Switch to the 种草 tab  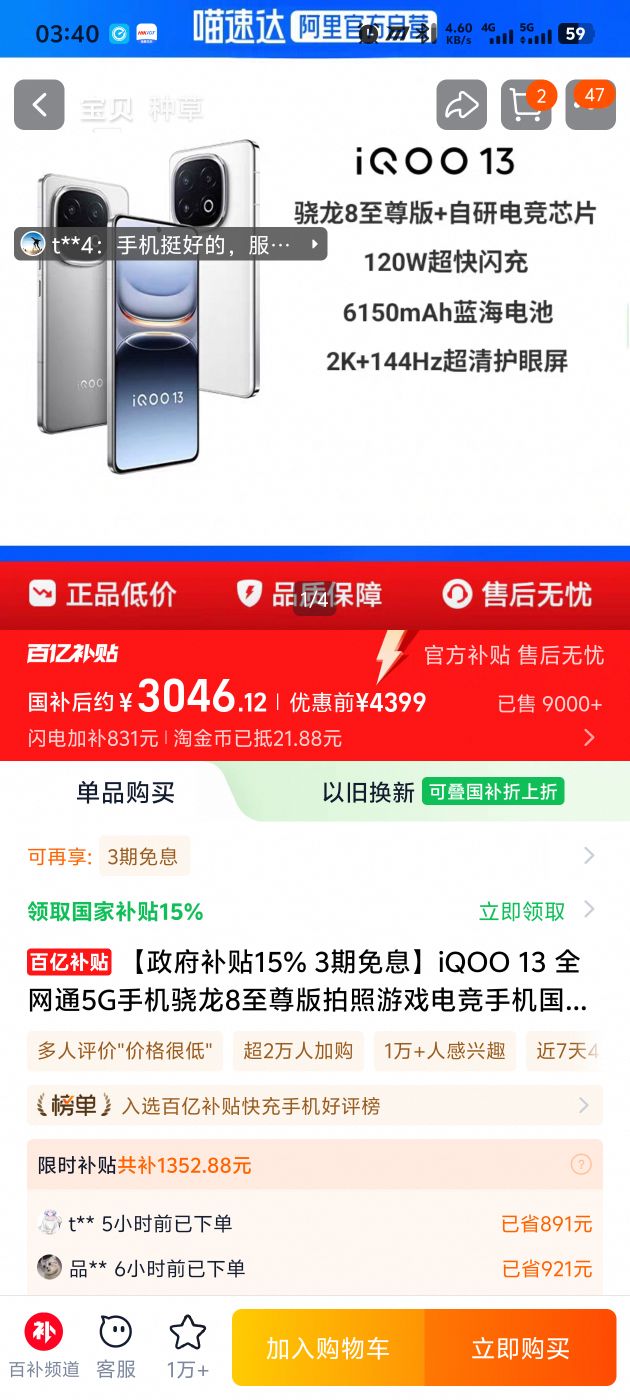[x=176, y=110]
